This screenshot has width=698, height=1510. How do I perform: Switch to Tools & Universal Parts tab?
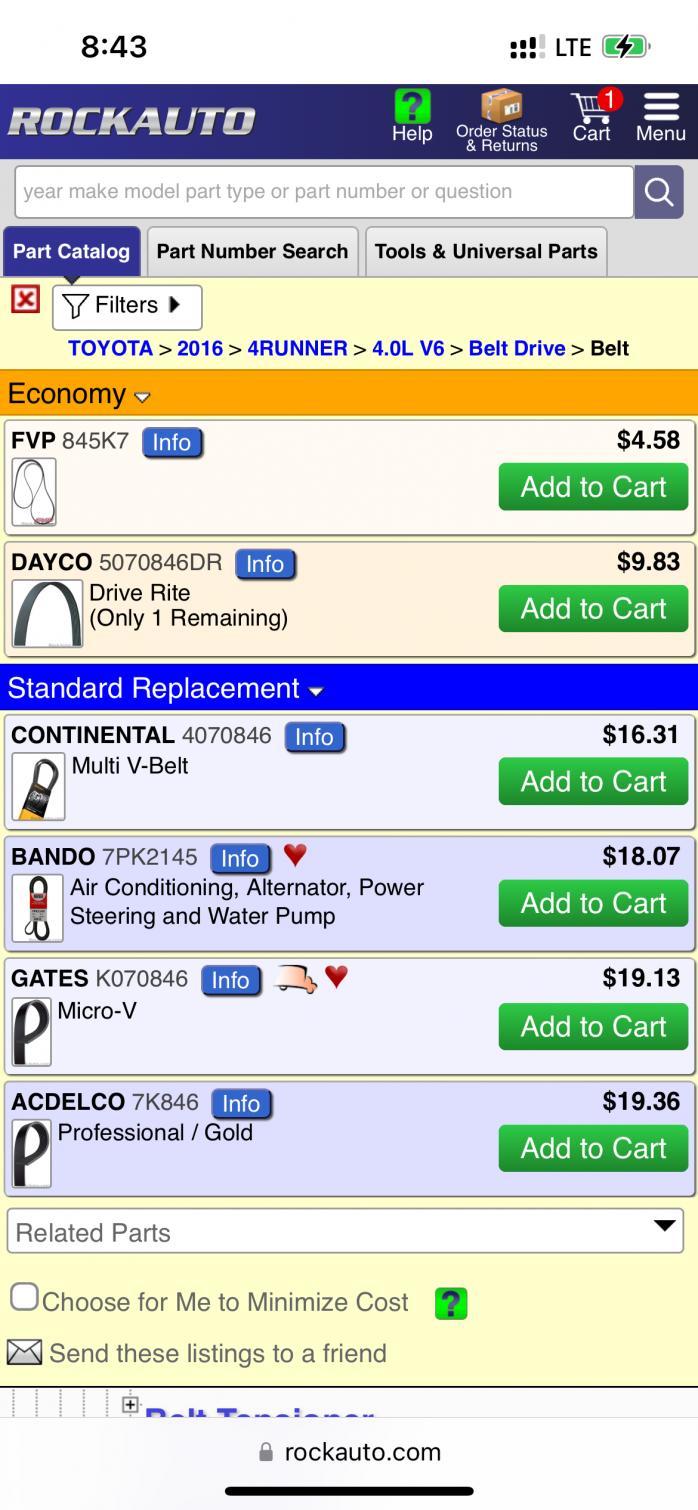click(x=486, y=251)
